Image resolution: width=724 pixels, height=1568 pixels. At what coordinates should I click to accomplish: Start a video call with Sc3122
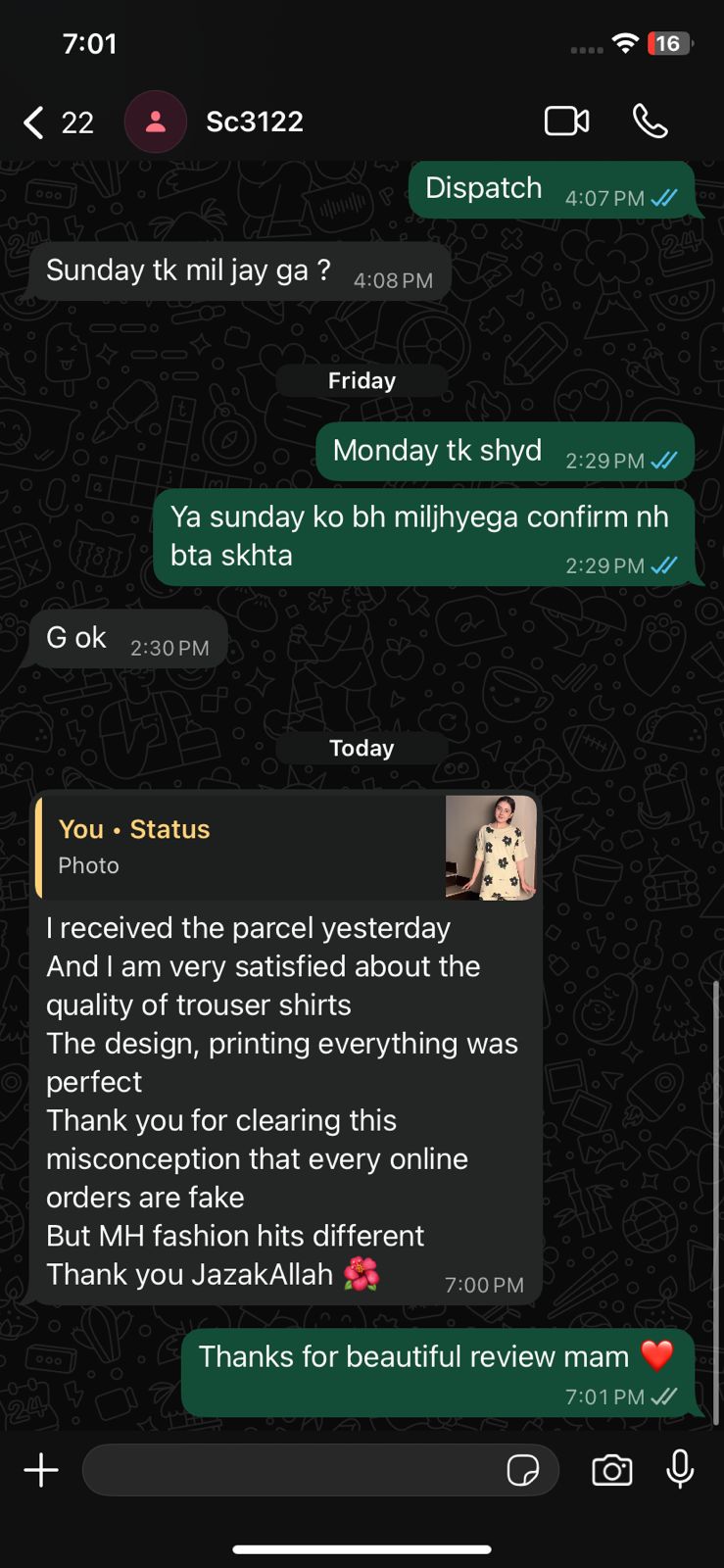coord(566,122)
